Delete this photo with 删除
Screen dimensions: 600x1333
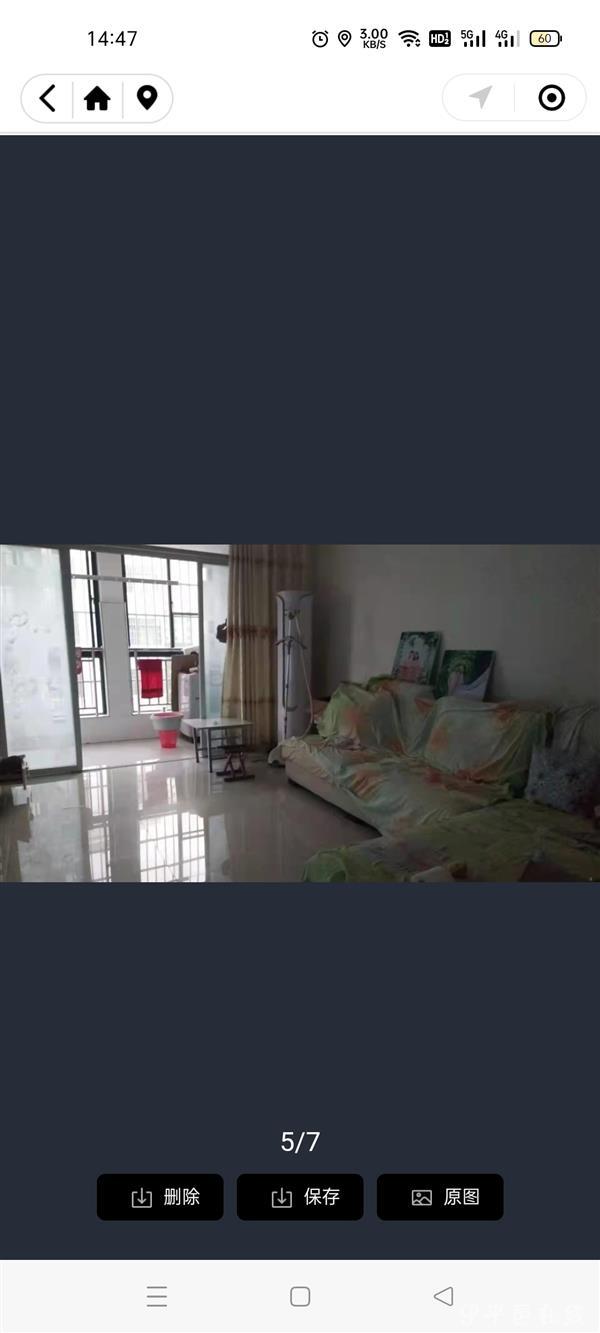pyautogui.click(x=160, y=1197)
